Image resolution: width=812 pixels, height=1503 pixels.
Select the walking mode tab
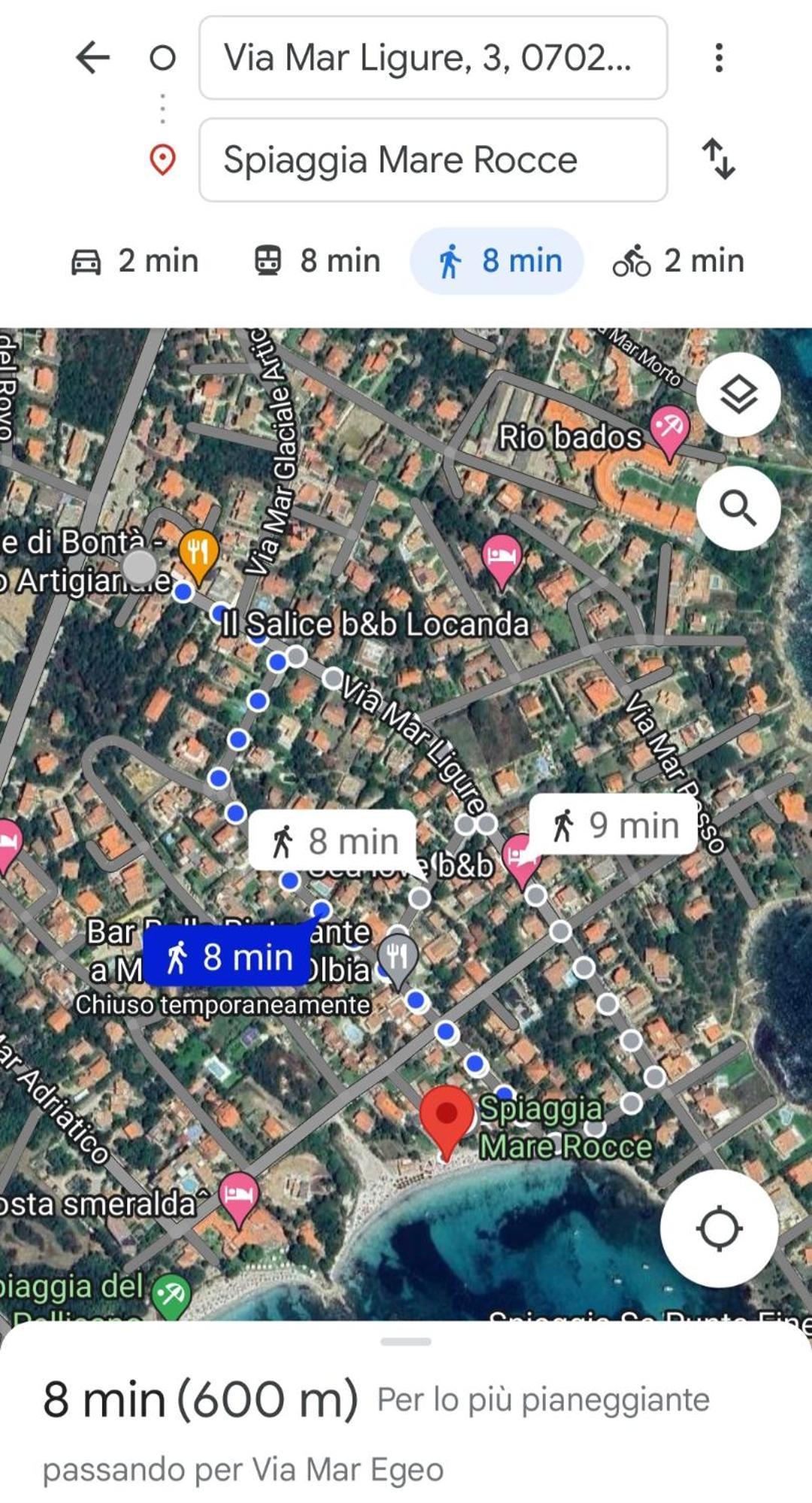(x=497, y=261)
